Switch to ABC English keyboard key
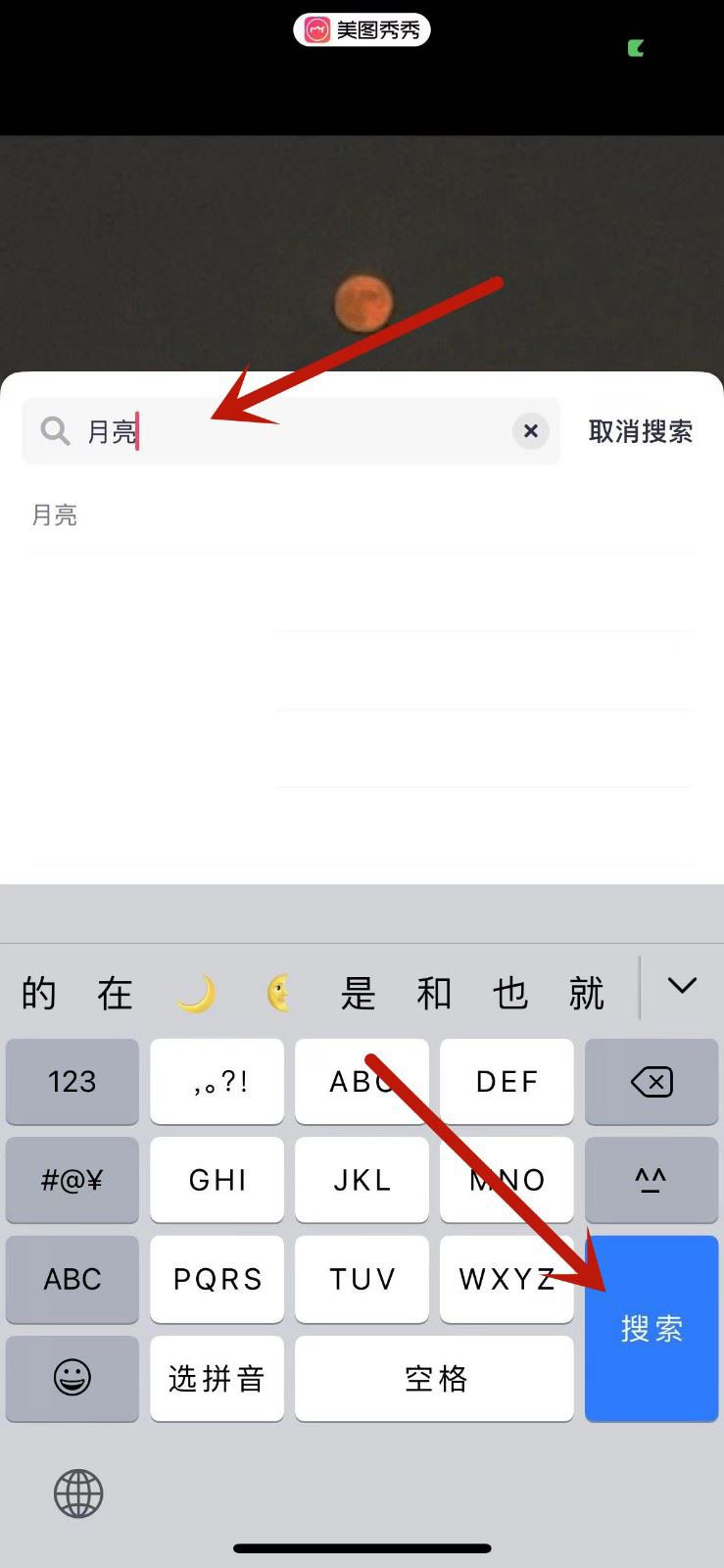The width and height of the screenshot is (724, 1568). pos(72,1279)
